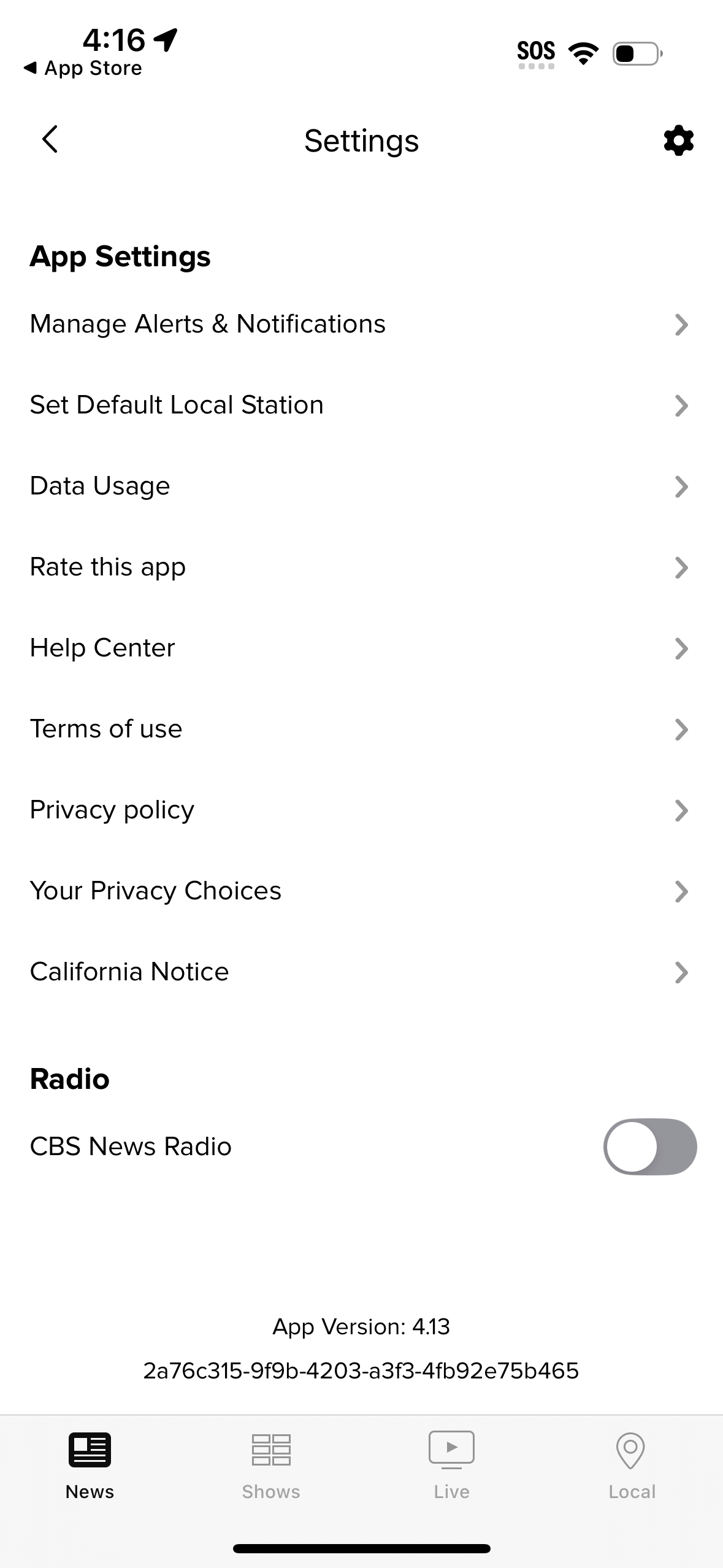View the Privacy policy
The image size is (723, 1568).
click(362, 810)
